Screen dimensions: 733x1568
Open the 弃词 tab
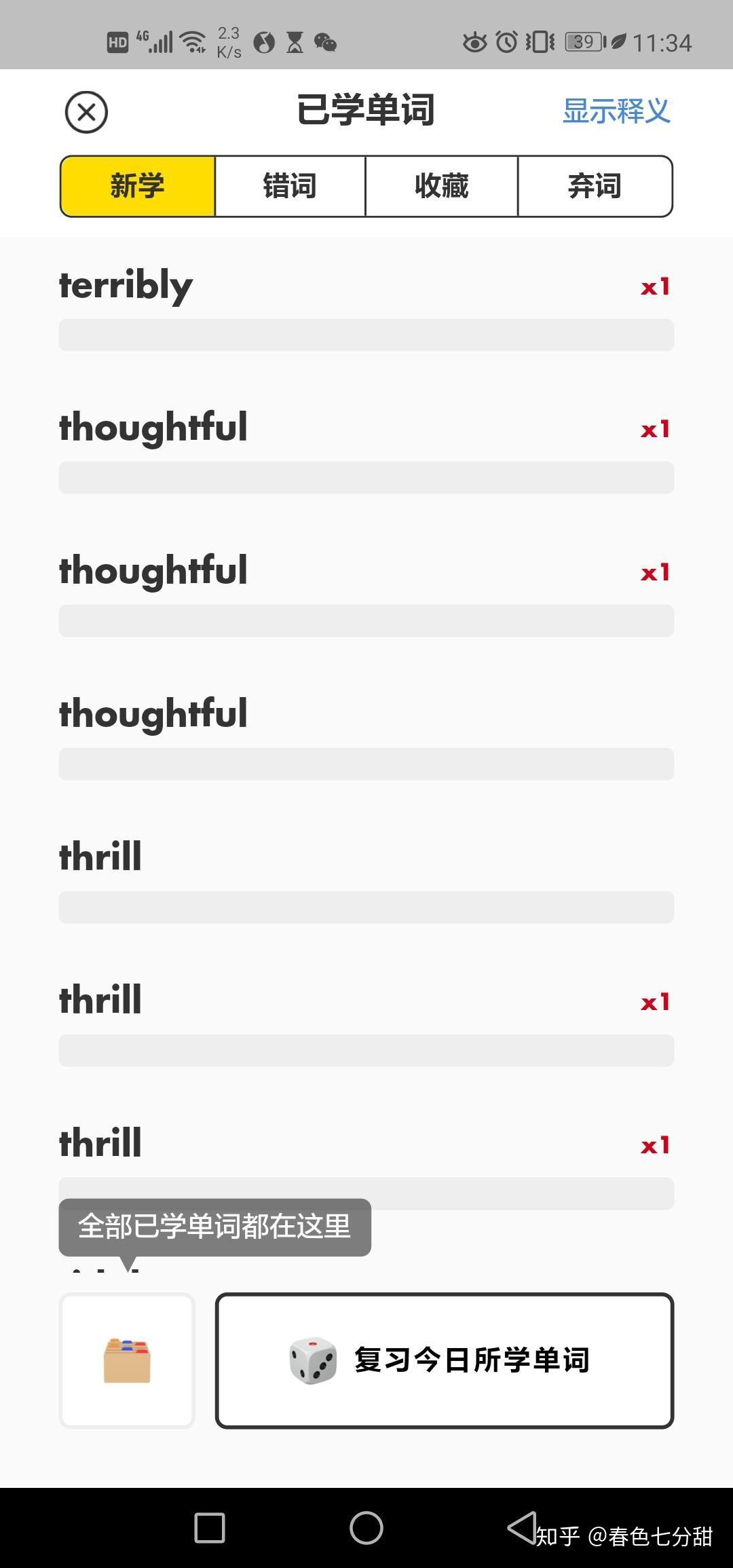[595, 186]
